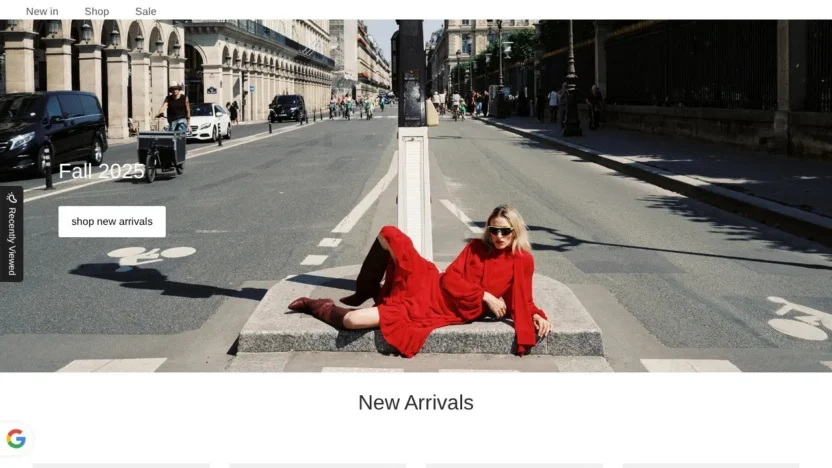Go to the Sale section

[146, 11]
